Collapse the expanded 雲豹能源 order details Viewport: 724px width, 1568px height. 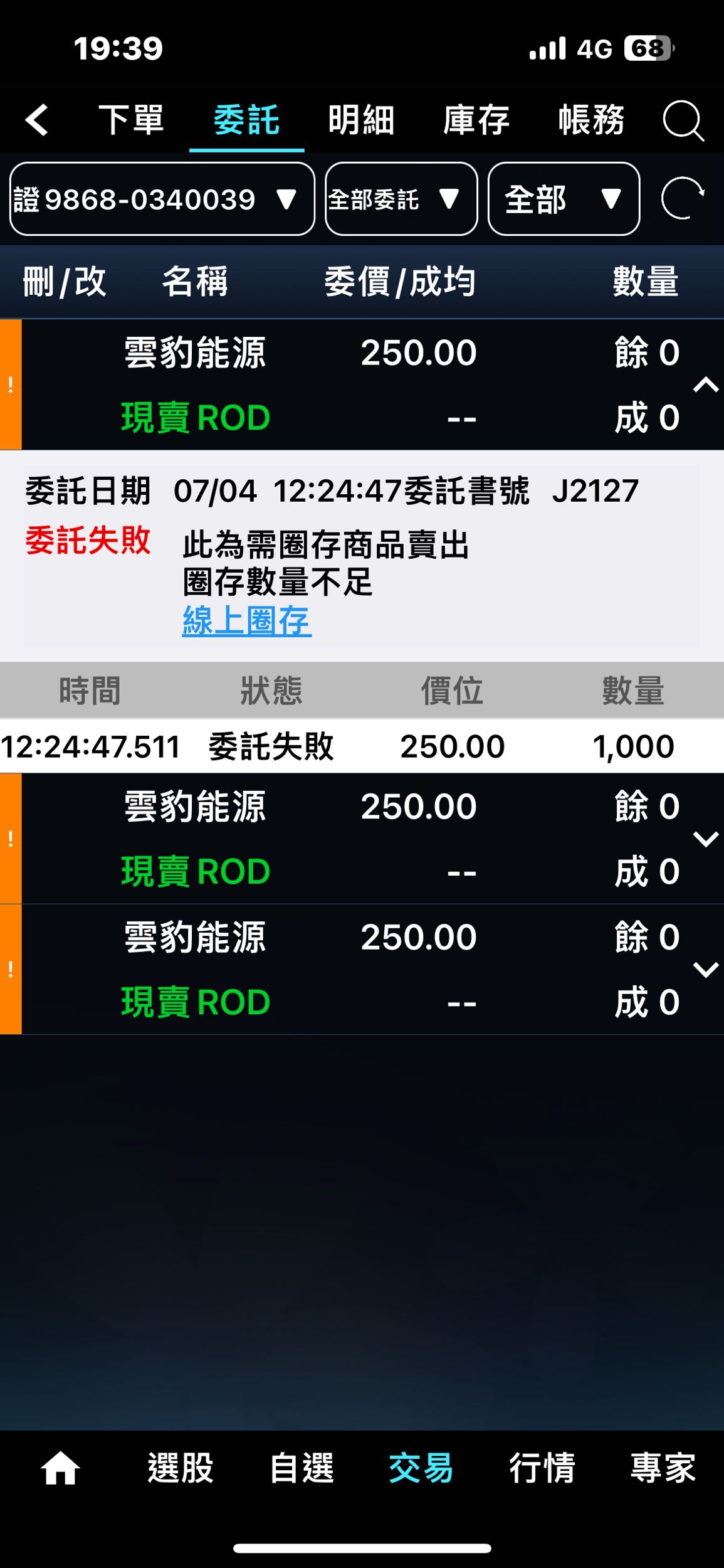704,386
